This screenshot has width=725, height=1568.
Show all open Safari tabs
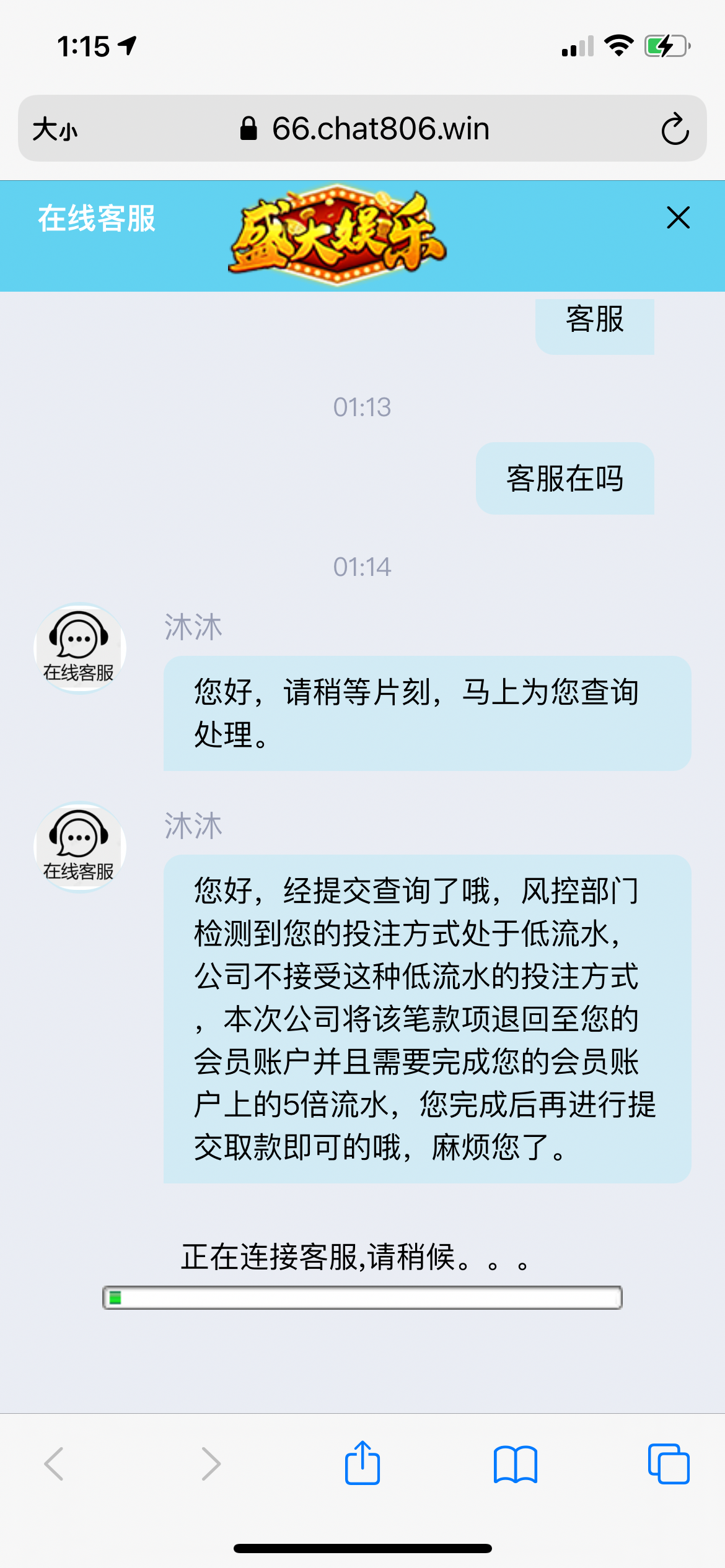668,1464
